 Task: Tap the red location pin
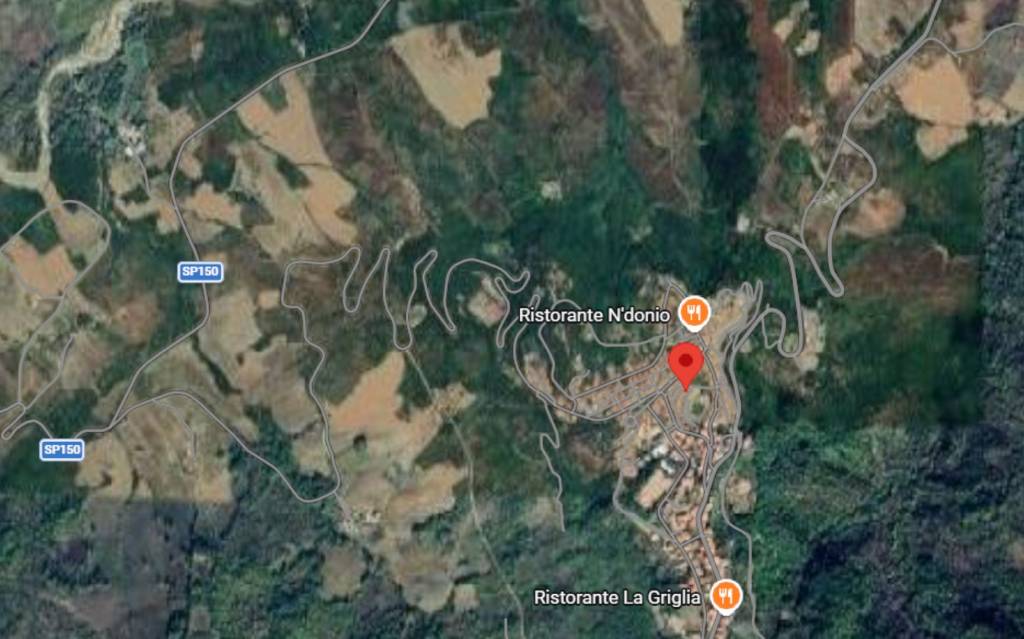click(x=685, y=362)
